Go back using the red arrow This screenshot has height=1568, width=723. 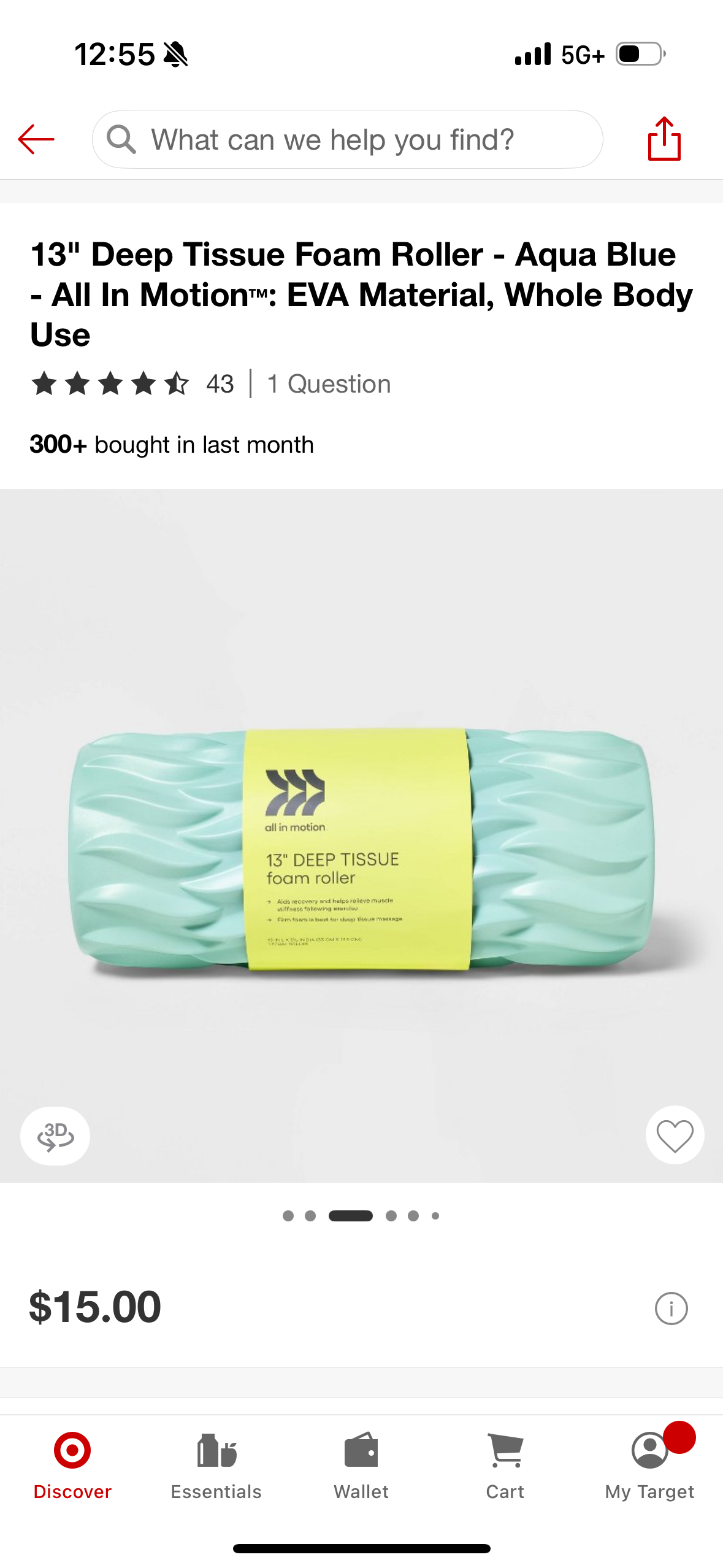(x=36, y=139)
